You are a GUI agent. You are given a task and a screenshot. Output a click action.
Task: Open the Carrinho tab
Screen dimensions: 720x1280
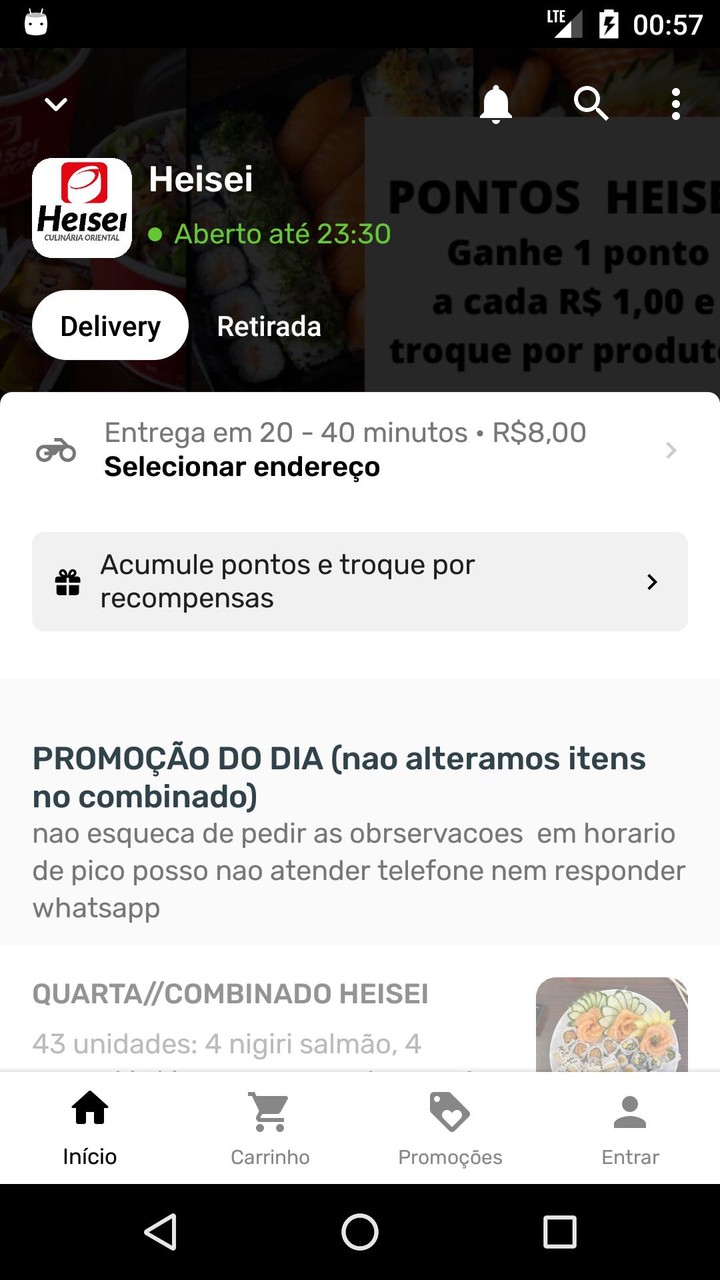270,1130
